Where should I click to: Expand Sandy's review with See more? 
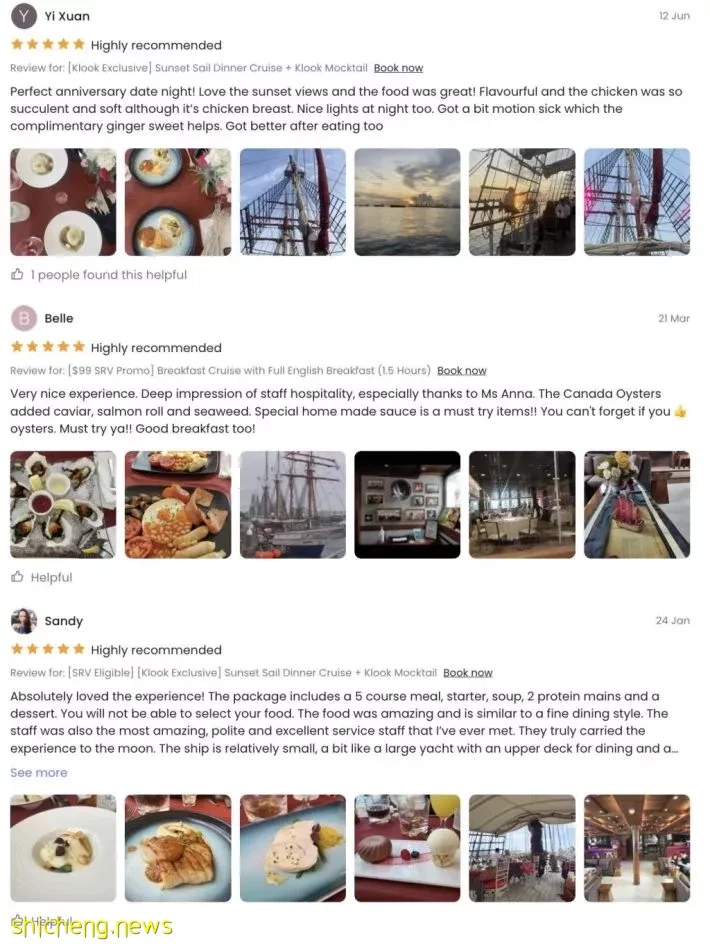pos(38,772)
